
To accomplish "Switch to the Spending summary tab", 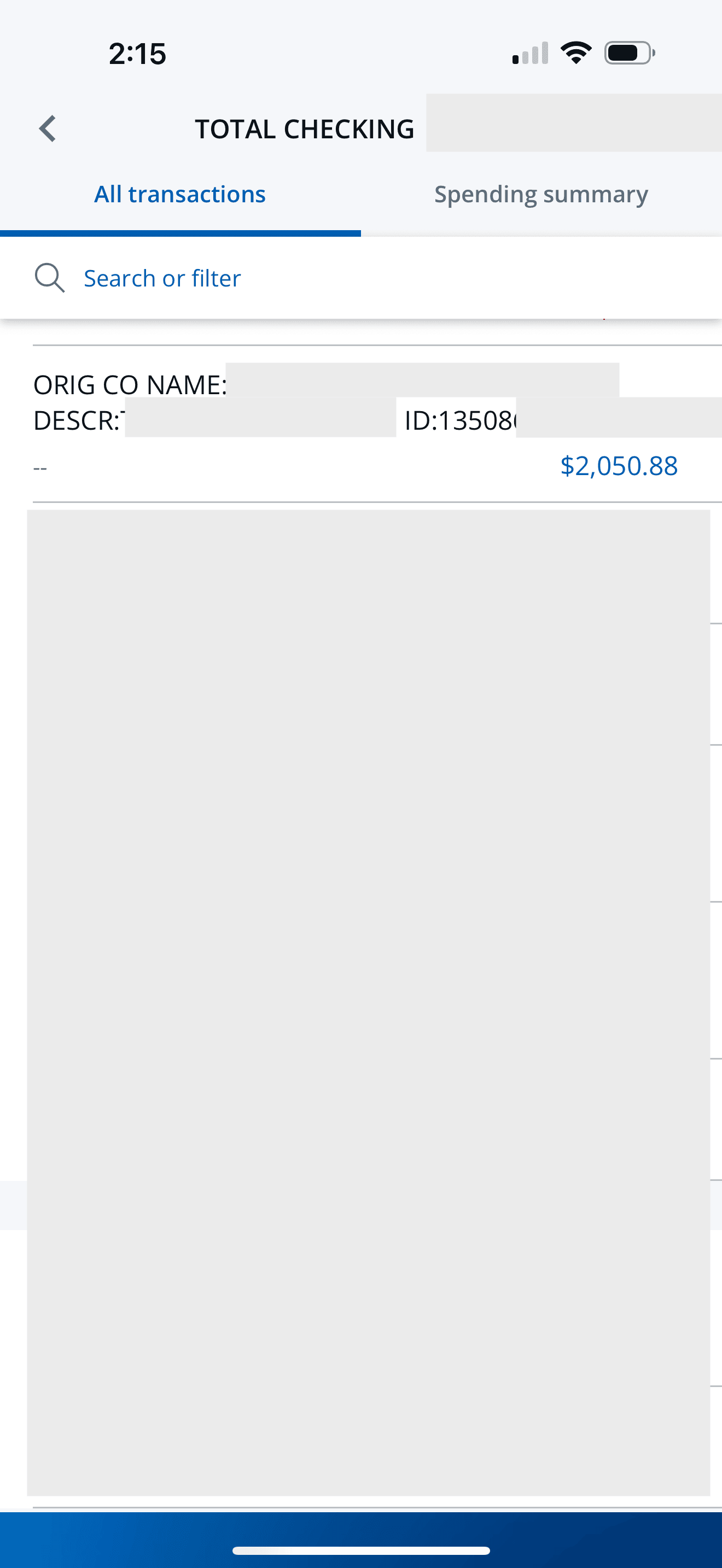I will click(540, 195).
